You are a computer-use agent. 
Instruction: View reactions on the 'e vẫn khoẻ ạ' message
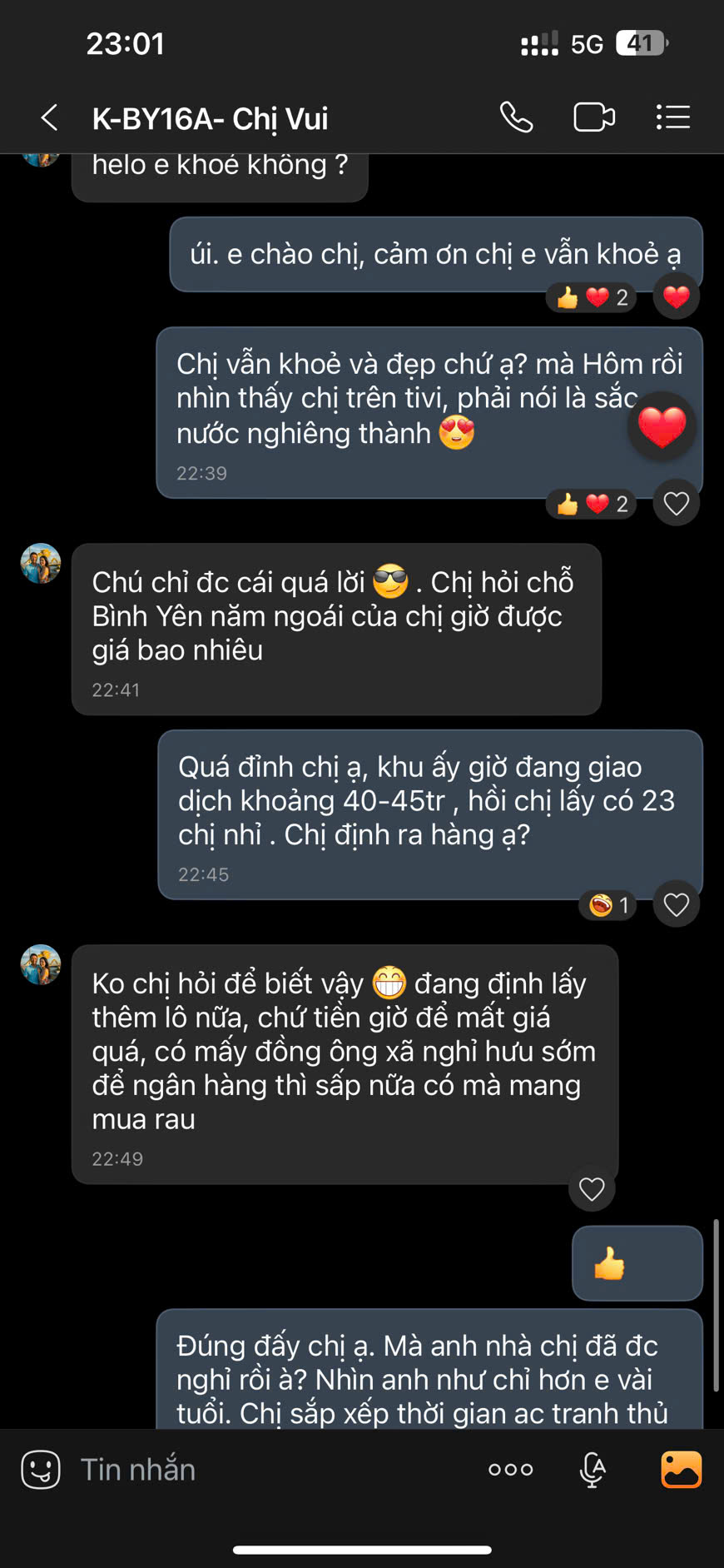(x=592, y=297)
